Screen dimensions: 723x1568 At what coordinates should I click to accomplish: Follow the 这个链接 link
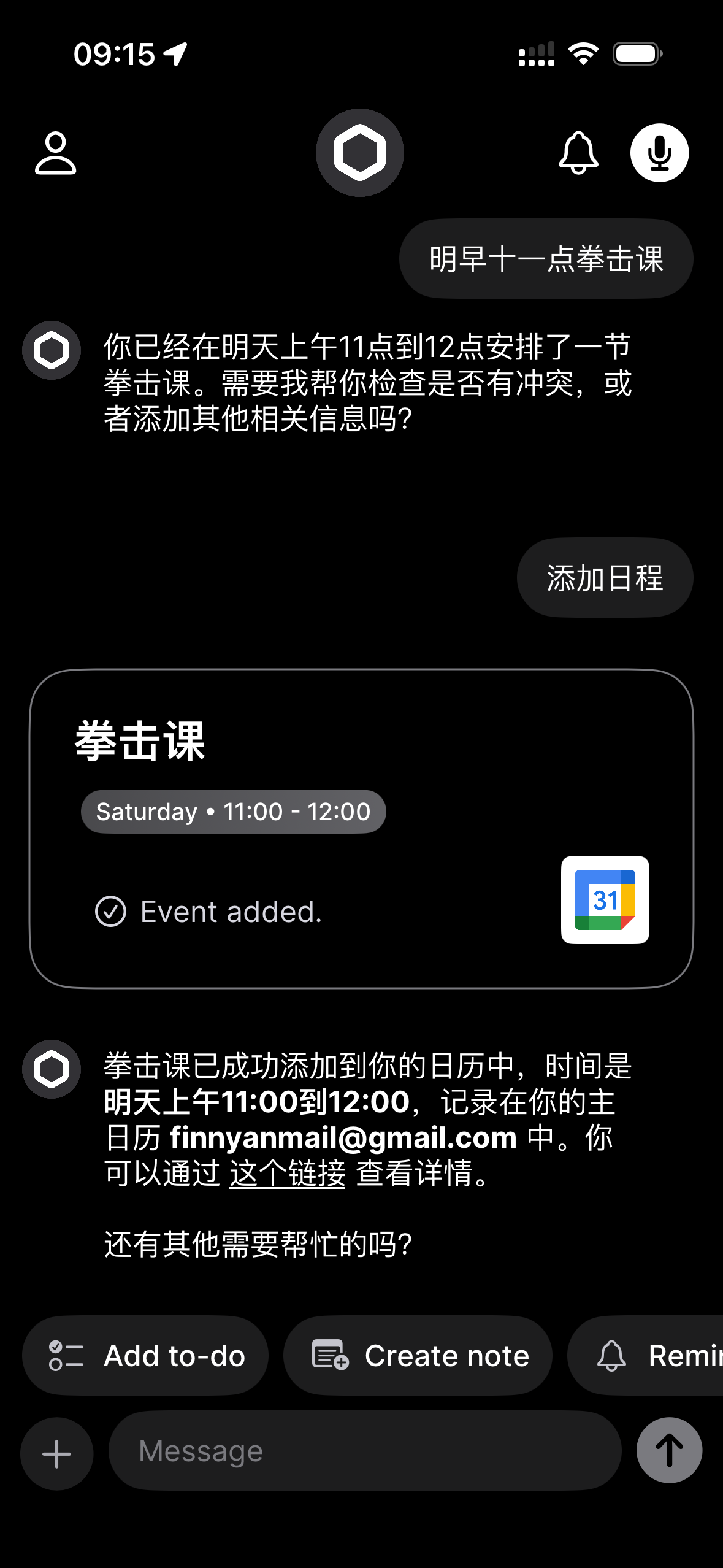(287, 1174)
